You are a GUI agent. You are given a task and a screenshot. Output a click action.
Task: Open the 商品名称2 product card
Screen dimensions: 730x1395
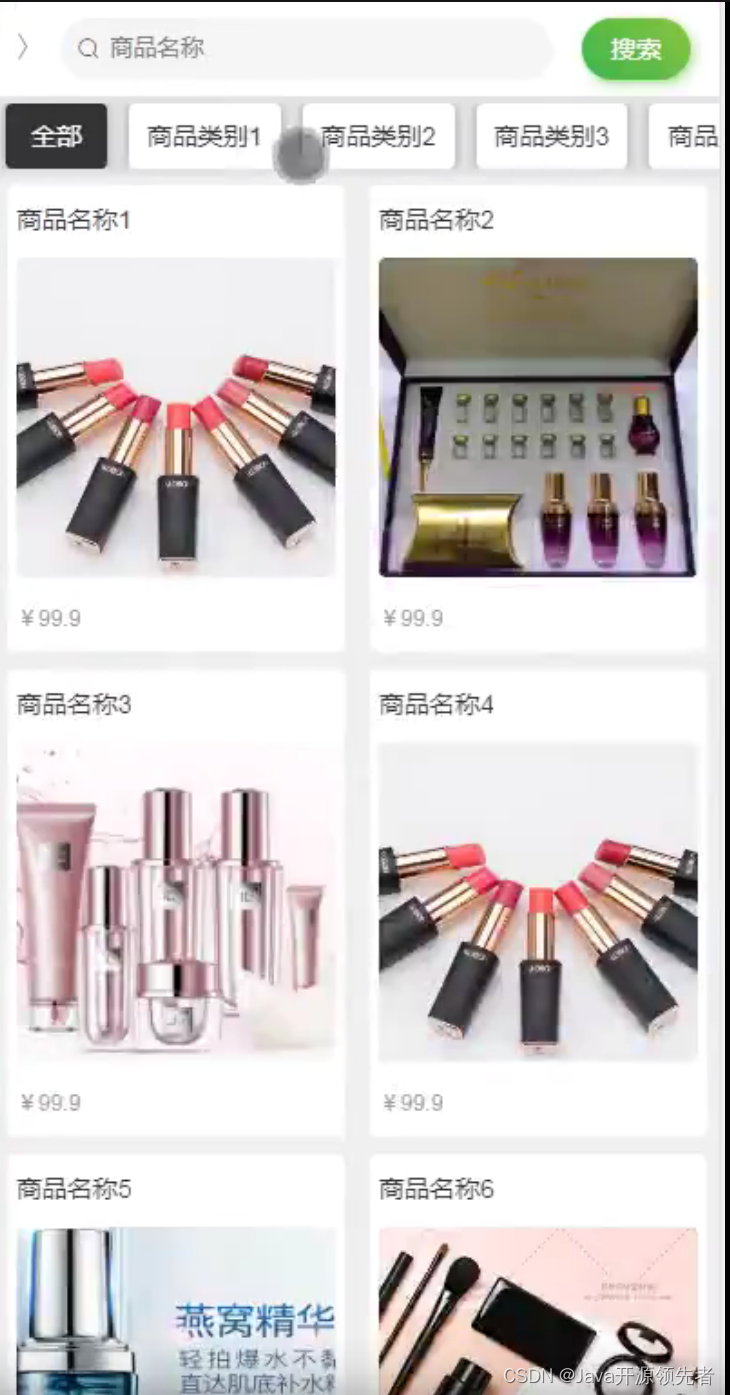coord(538,418)
